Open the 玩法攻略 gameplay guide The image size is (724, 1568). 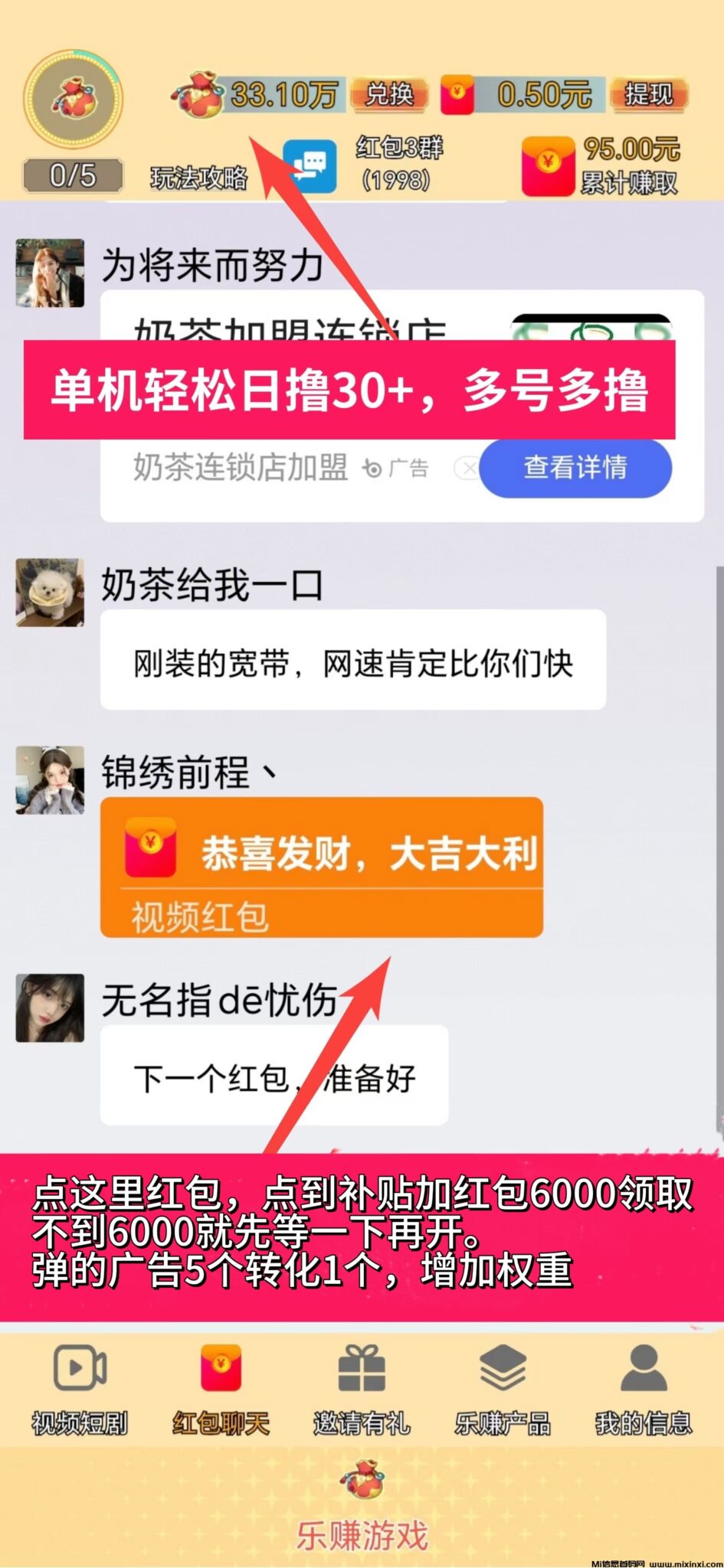198,178
